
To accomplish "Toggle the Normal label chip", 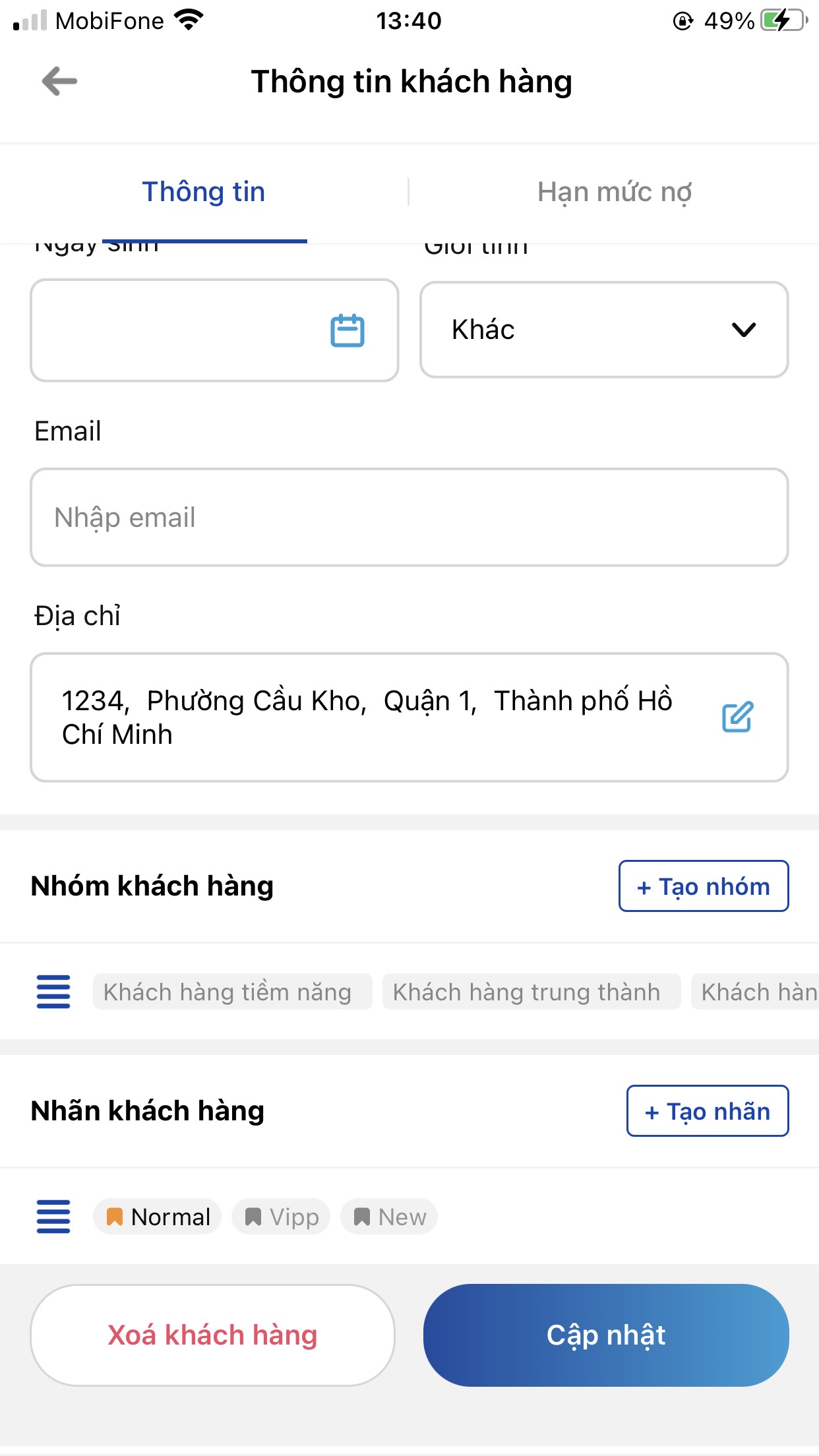I will pos(158,1217).
